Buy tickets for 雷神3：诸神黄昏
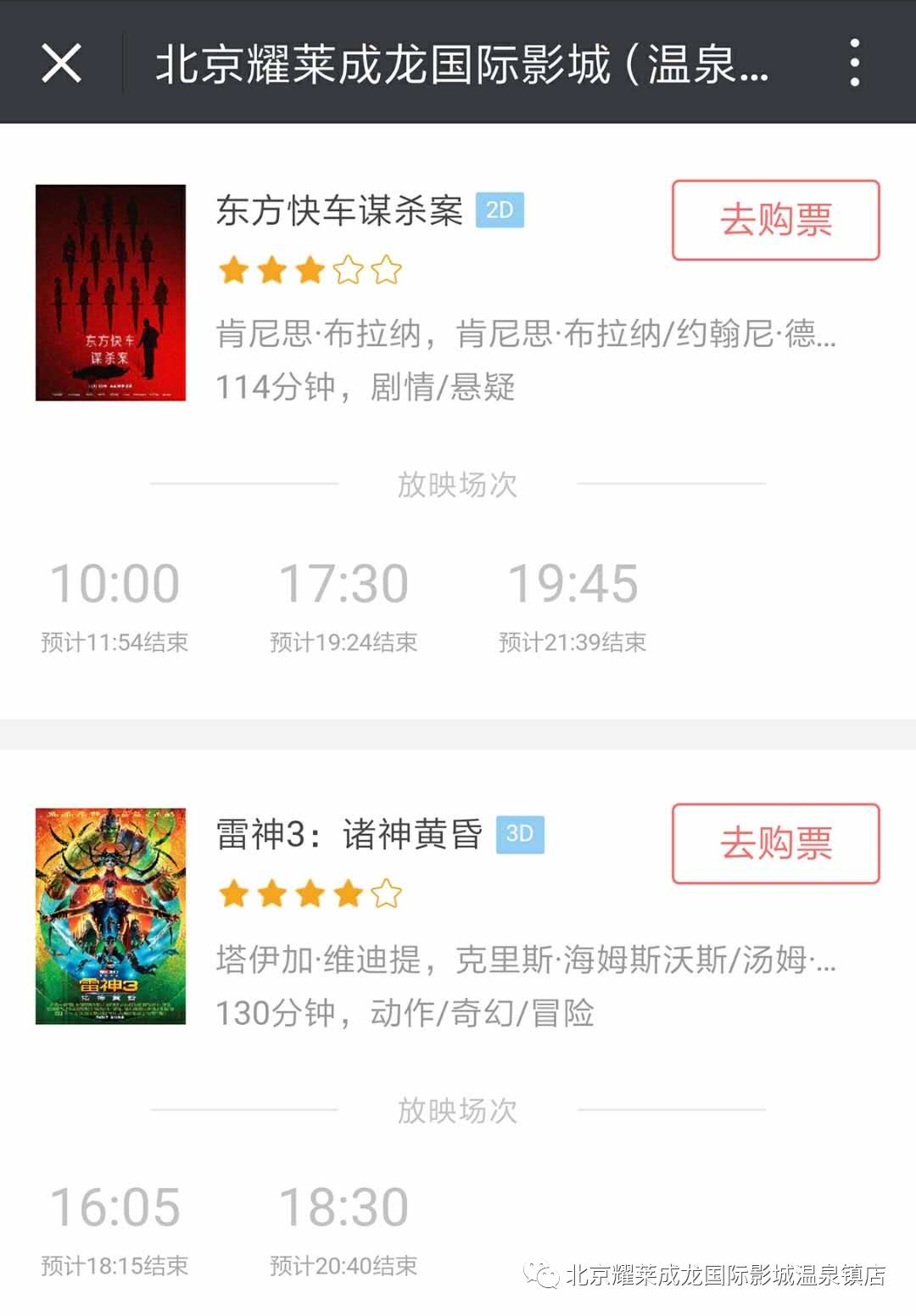 (775, 843)
